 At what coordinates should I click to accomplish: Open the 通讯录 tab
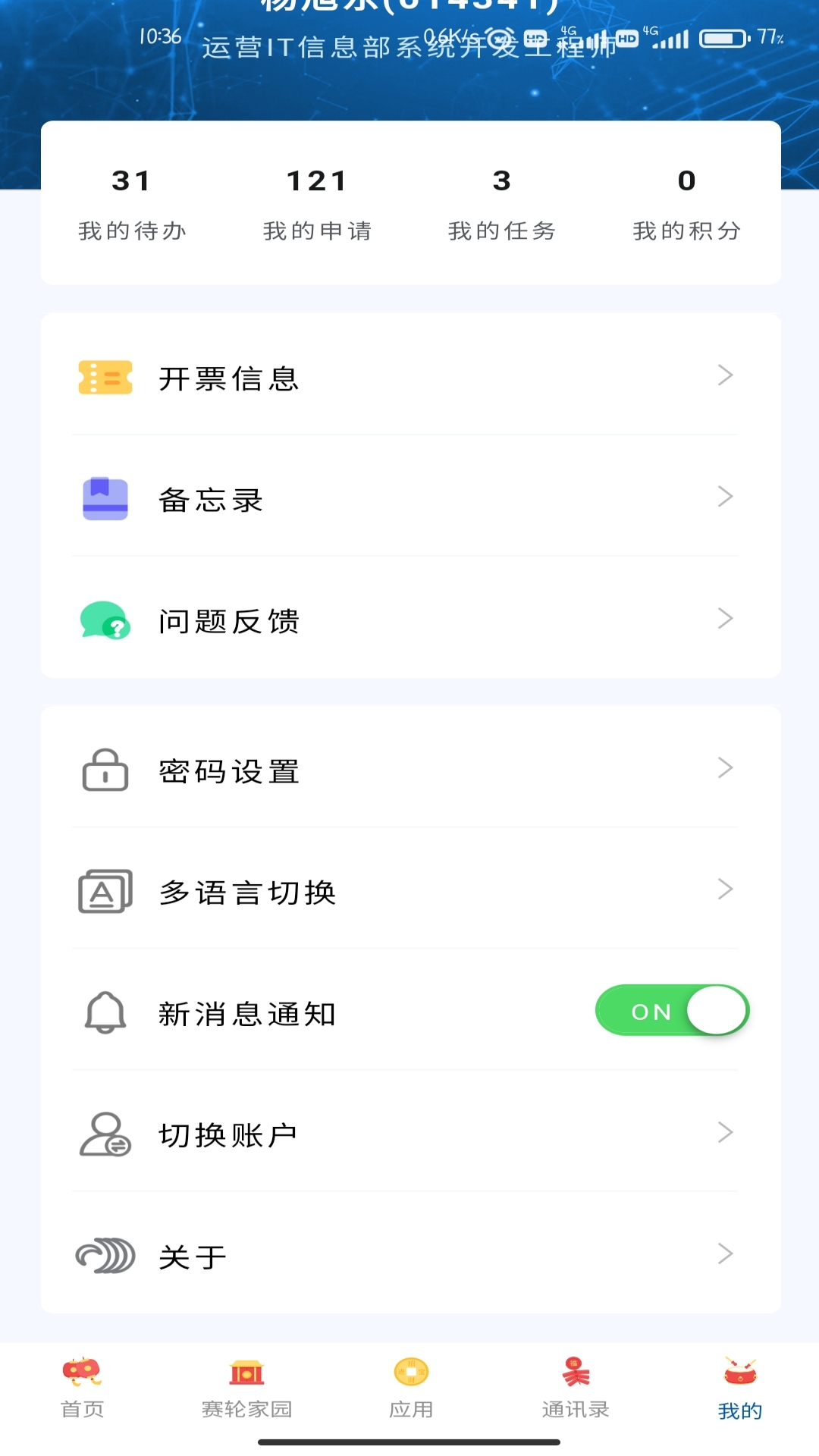(573, 1395)
